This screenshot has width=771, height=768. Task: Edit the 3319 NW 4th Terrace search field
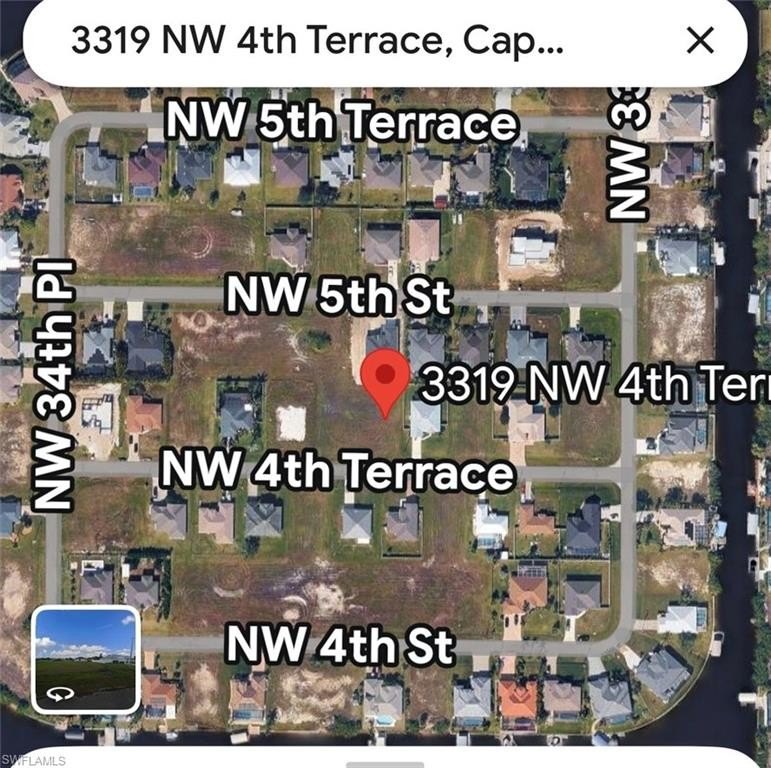point(318,40)
